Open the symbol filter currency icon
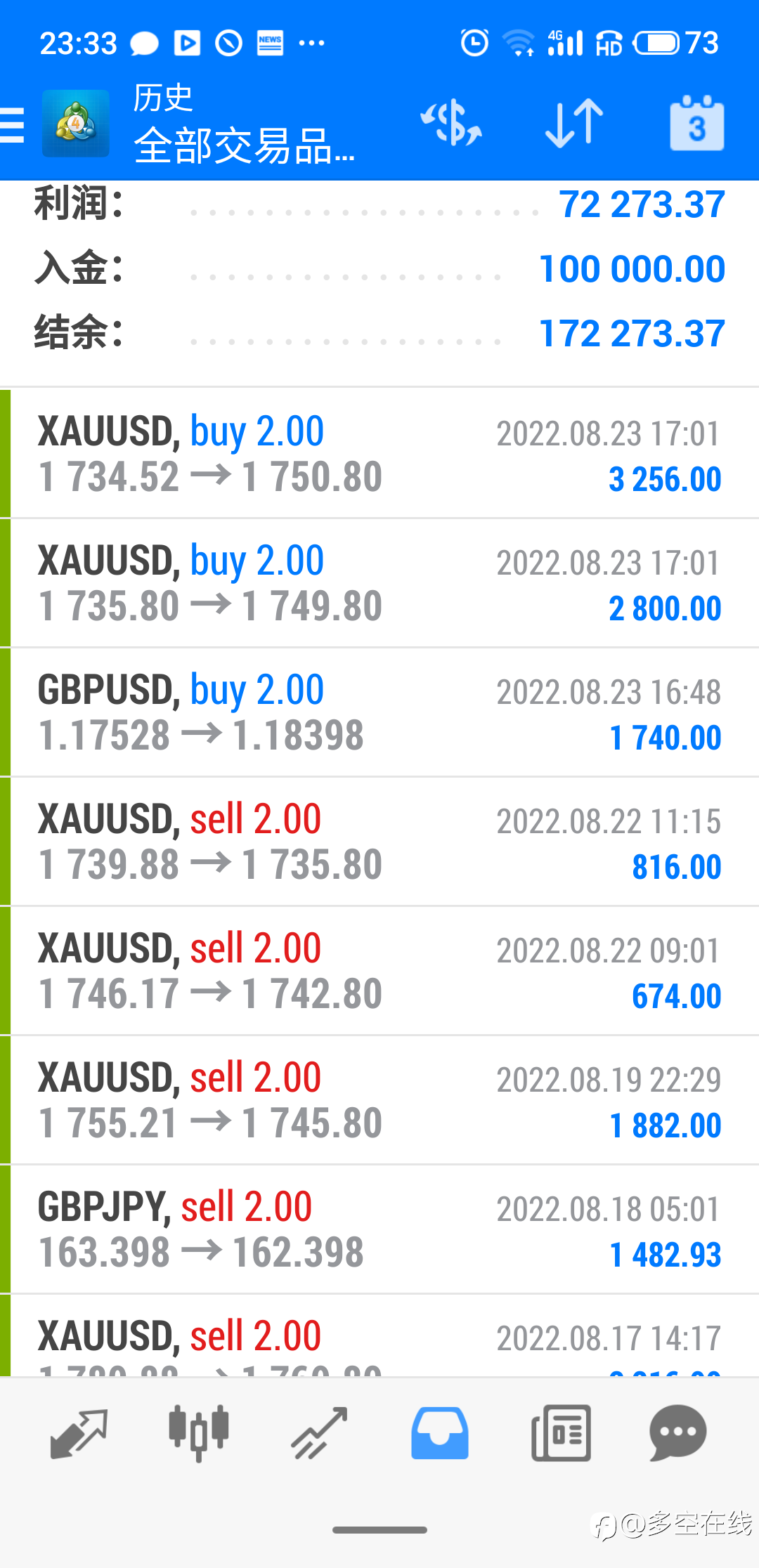 click(x=451, y=124)
